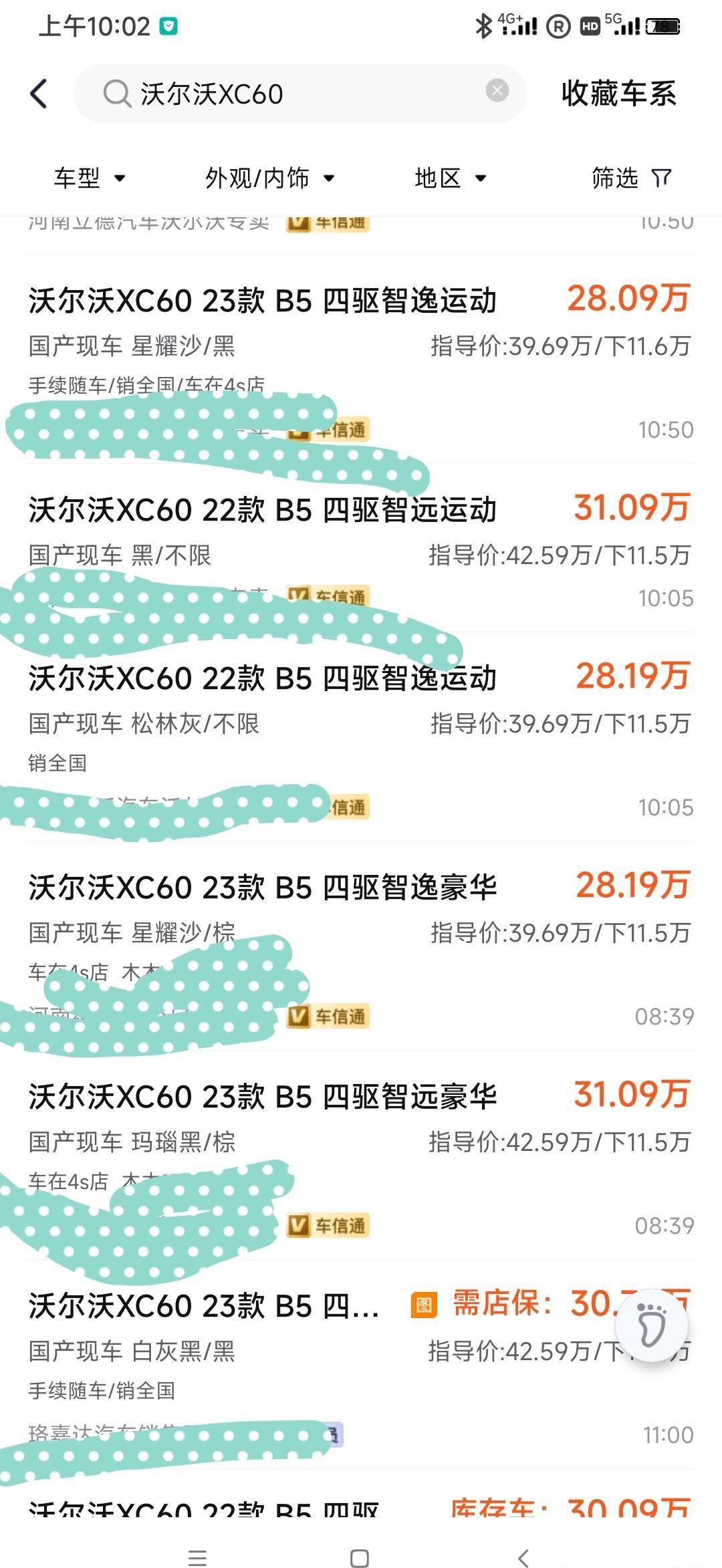Tap 收藏车系 to save this series
Viewport: 722px width, 1568px height.
pos(618,94)
